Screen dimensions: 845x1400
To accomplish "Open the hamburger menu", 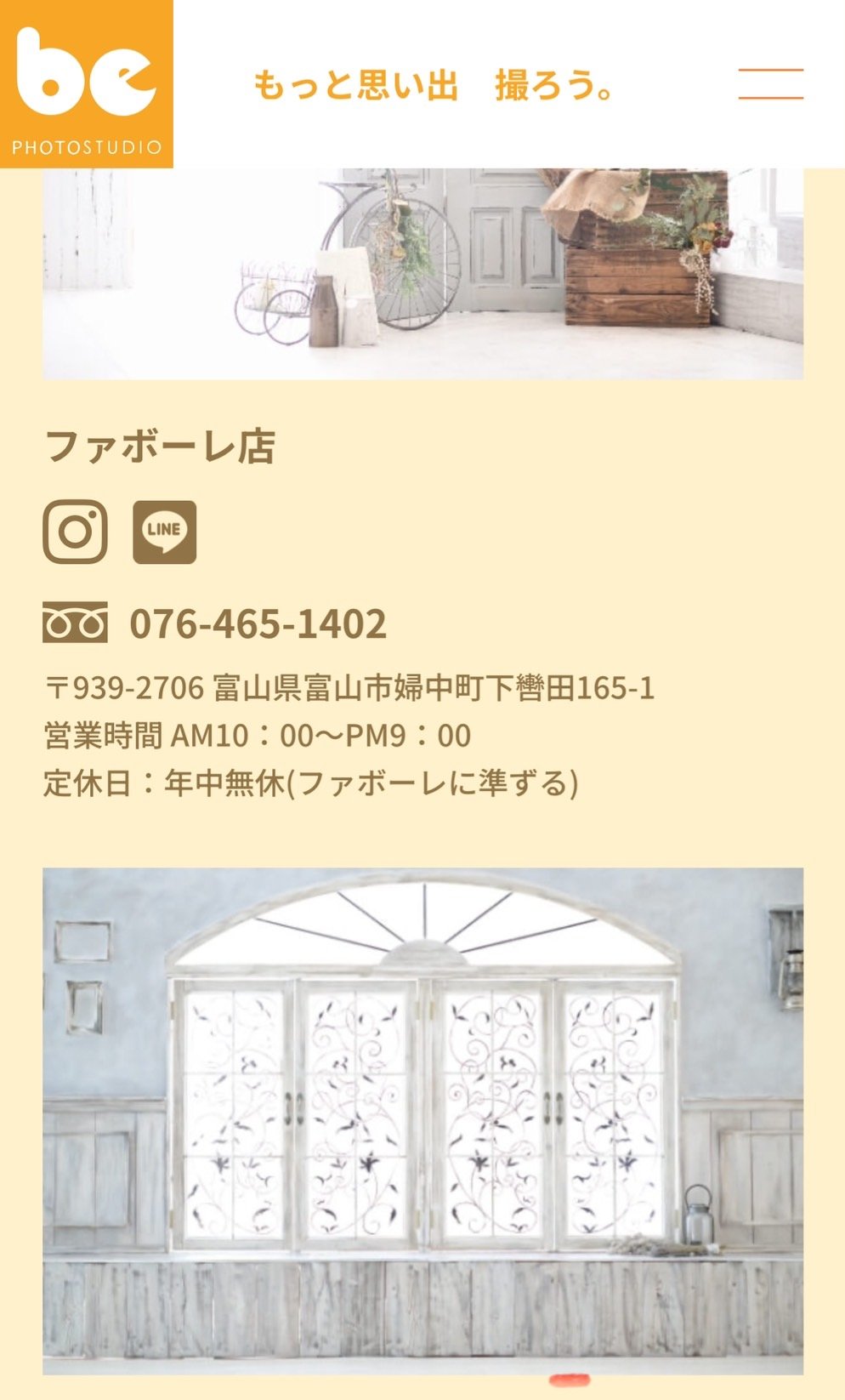I will coord(770,84).
